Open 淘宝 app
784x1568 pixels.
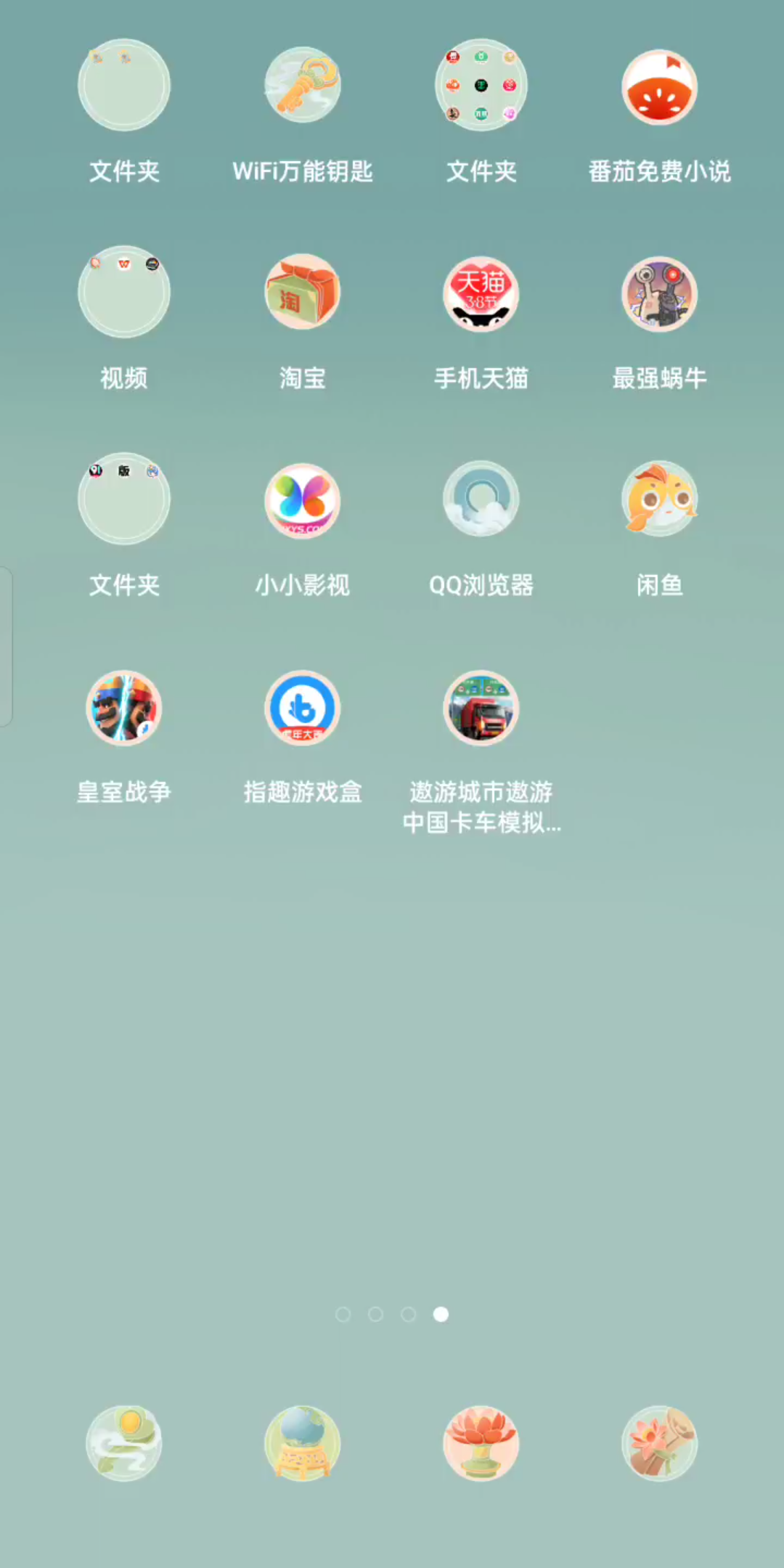[x=303, y=293]
